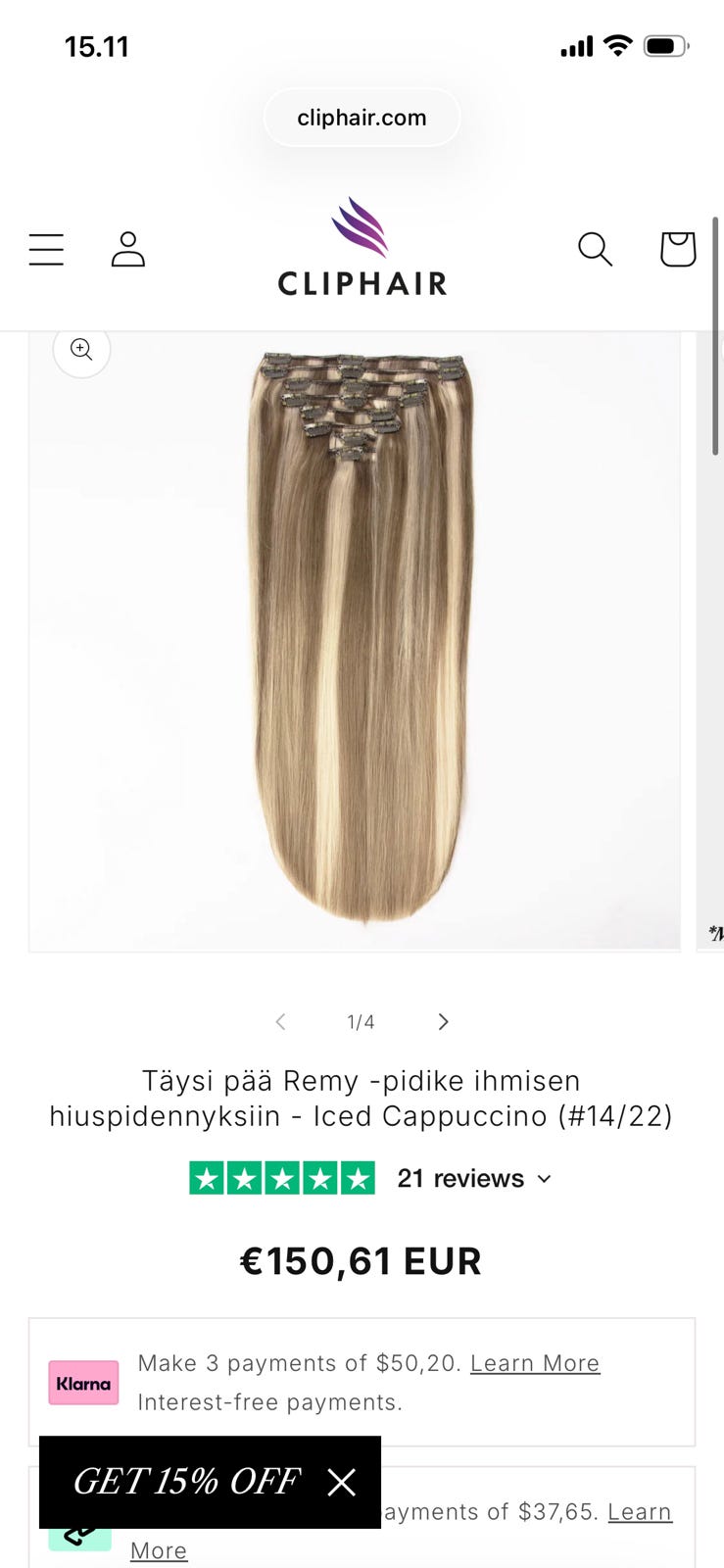Open the Get 15% Off offer
This screenshot has height=1568, width=724.
point(186,1482)
